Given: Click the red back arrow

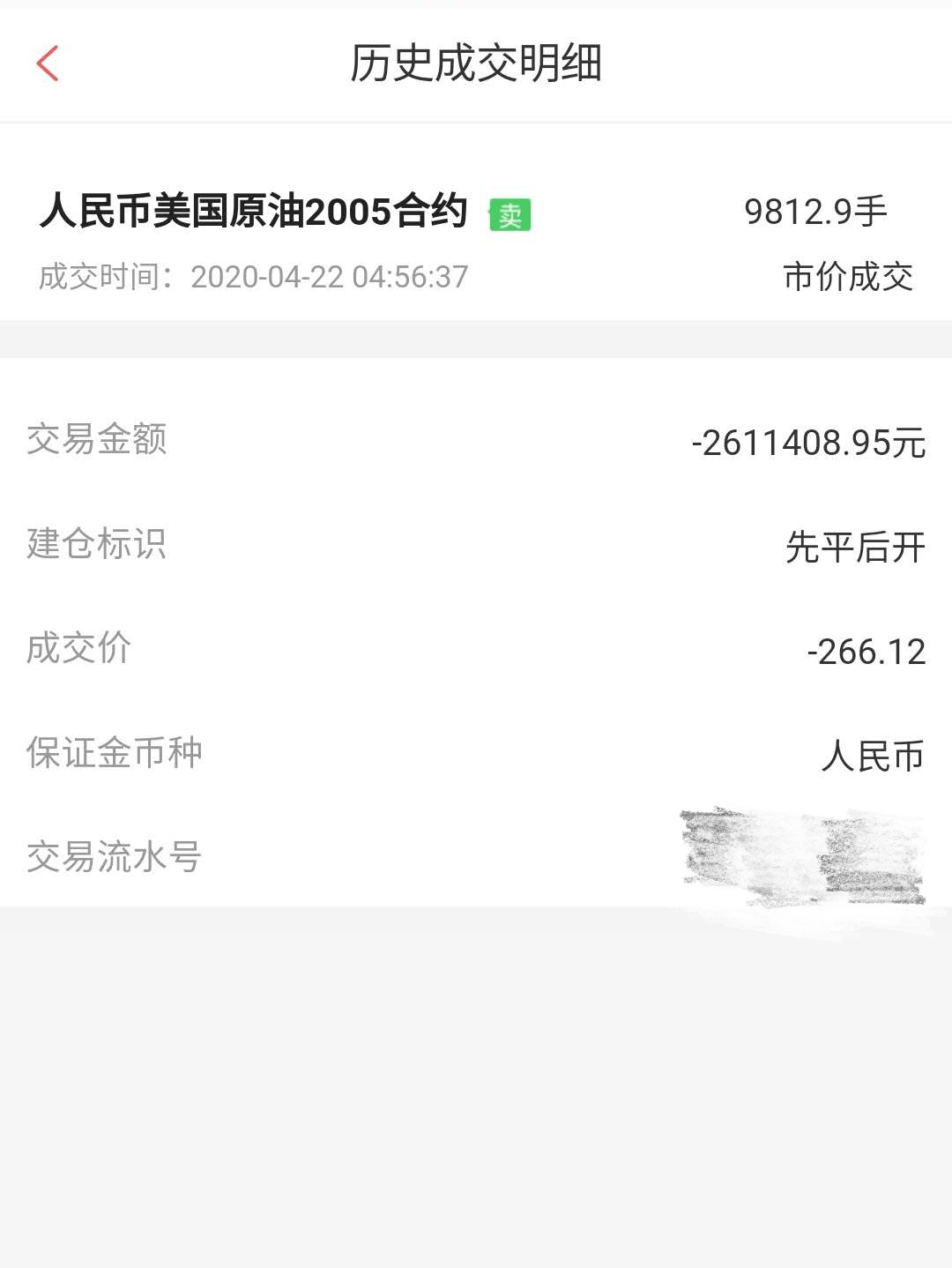Looking at the screenshot, I should (x=48, y=63).
